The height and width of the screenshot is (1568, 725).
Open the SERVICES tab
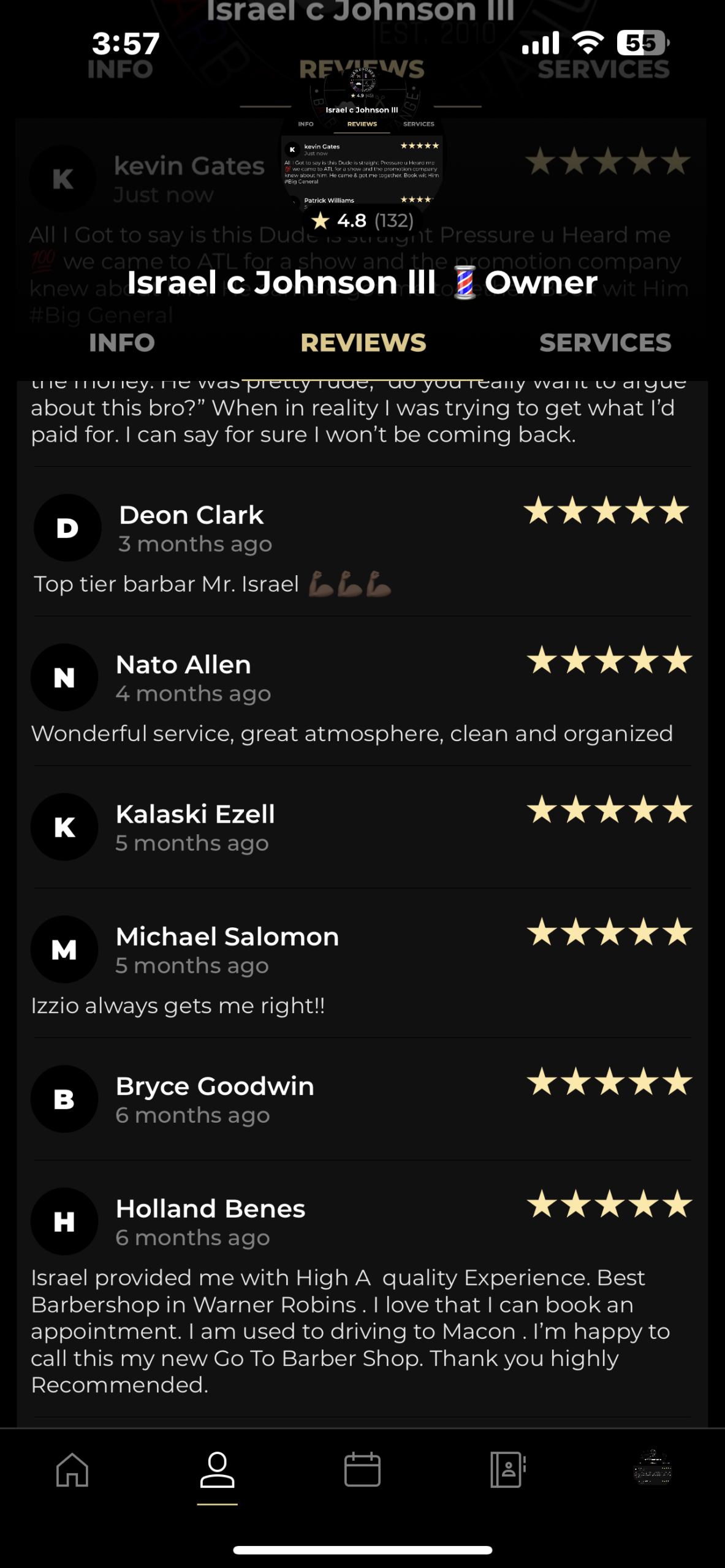click(605, 343)
